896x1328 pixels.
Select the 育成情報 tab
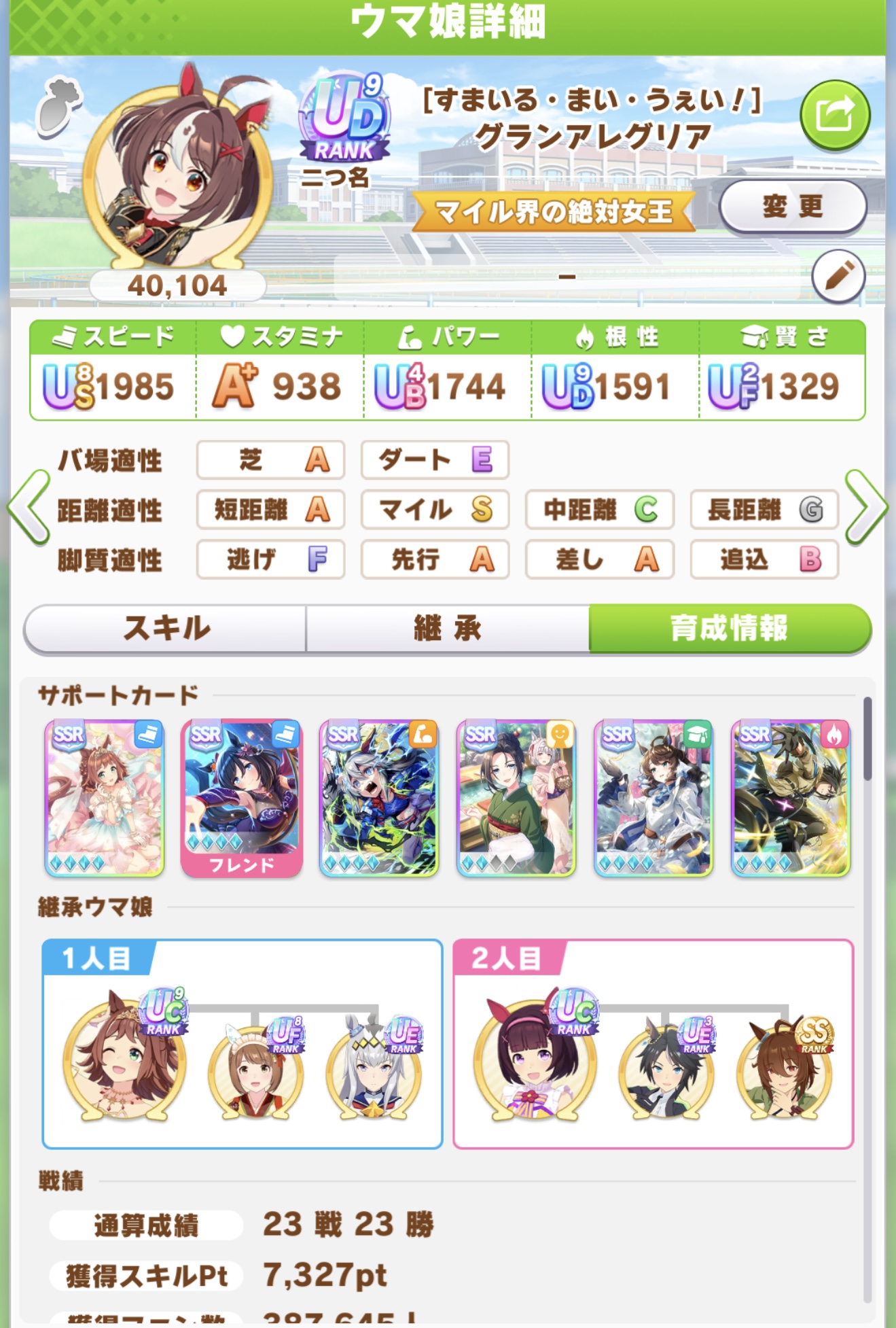click(729, 628)
